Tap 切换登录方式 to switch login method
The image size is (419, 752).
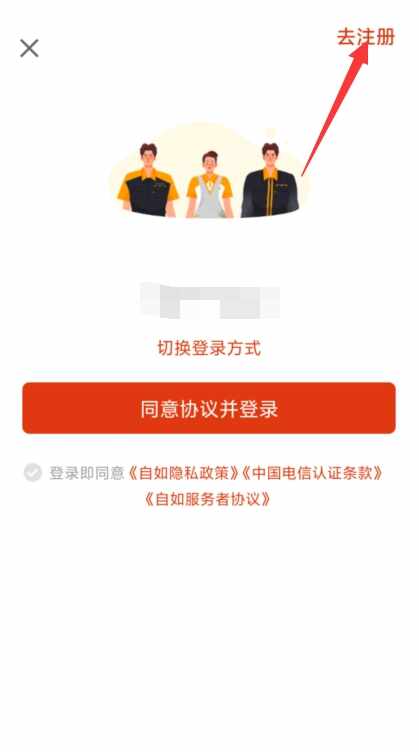click(x=209, y=348)
